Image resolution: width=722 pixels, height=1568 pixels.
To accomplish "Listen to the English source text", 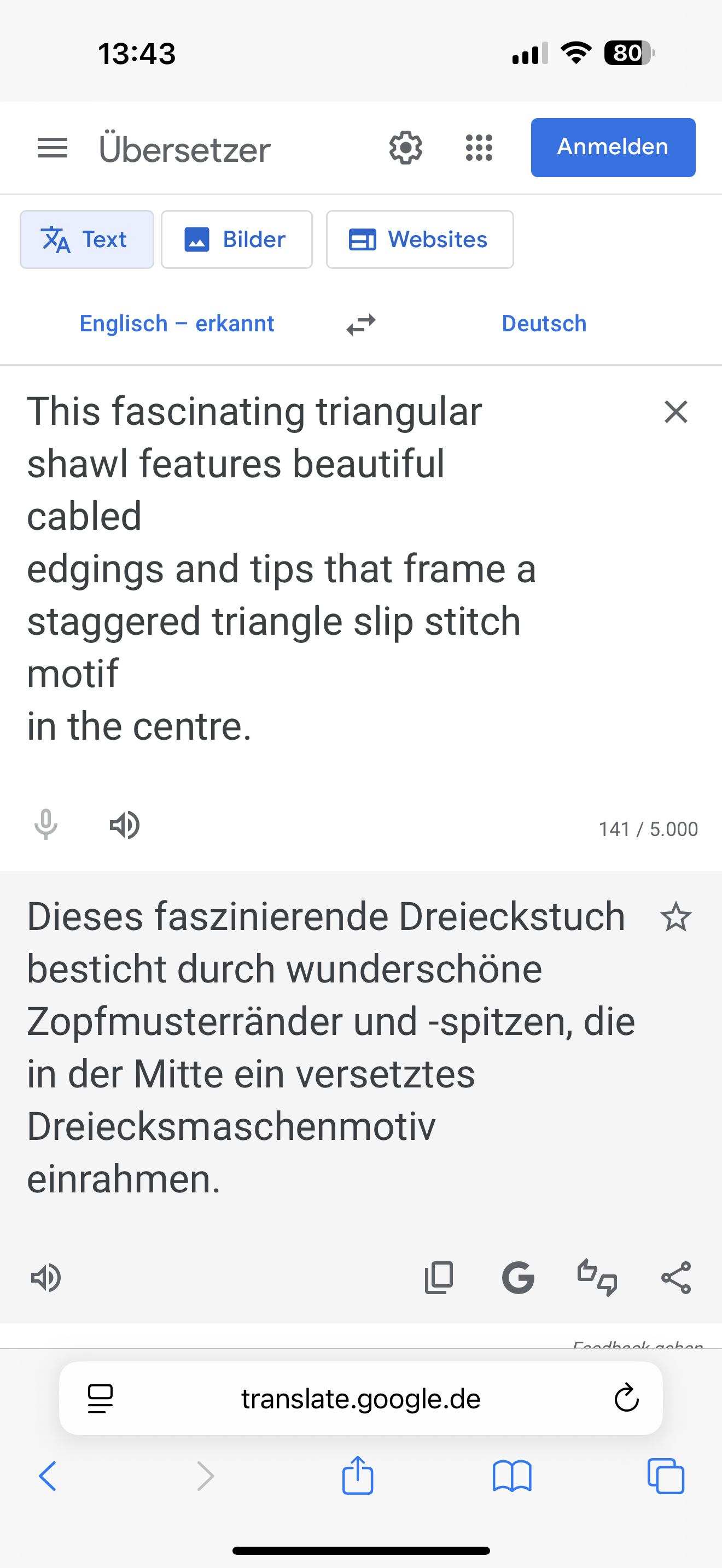I will [125, 826].
